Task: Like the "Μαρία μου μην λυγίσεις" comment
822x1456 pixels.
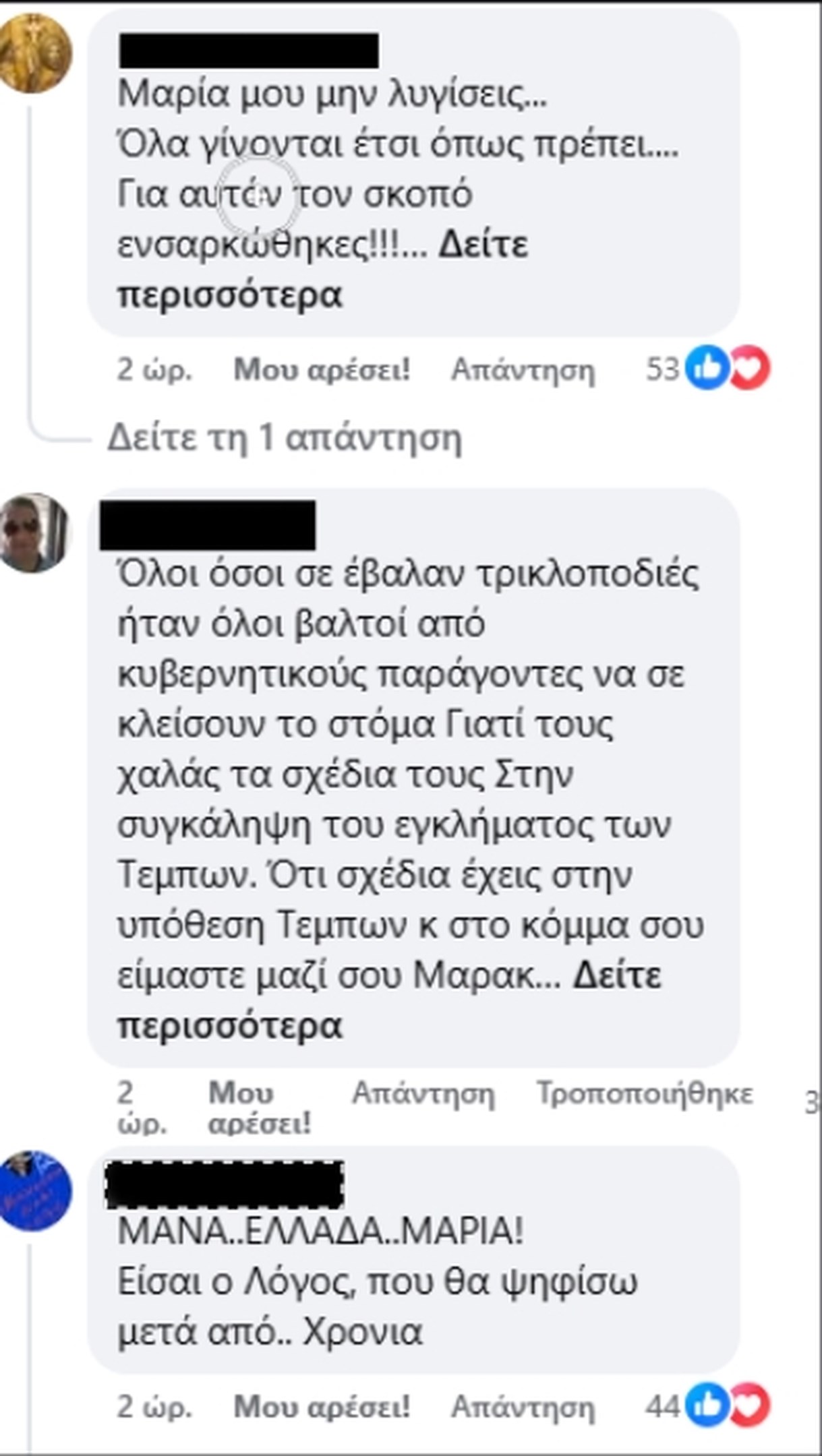Action: tap(322, 369)
